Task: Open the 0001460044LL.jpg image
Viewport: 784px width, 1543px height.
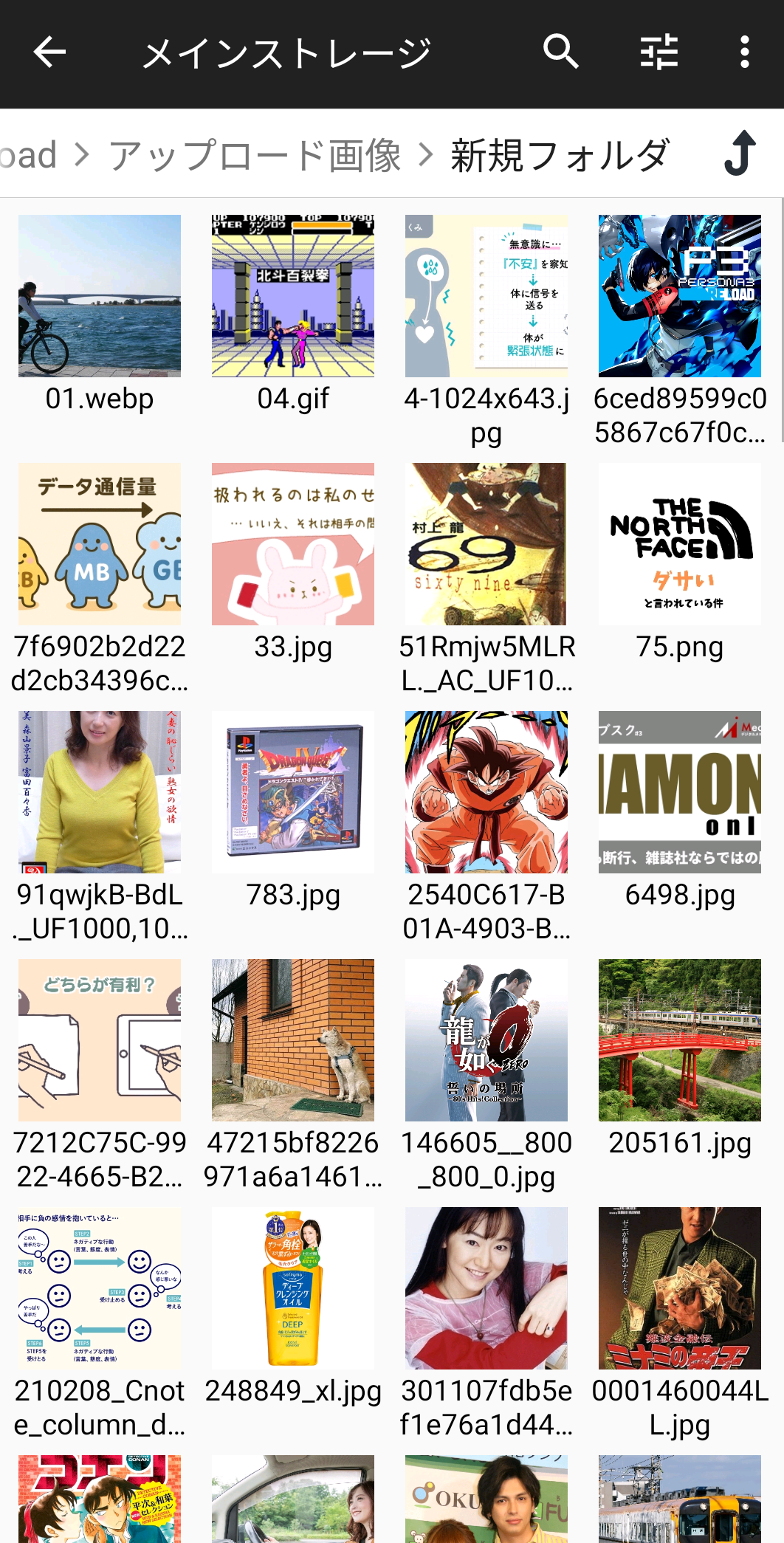Action: click(680, 1288)
